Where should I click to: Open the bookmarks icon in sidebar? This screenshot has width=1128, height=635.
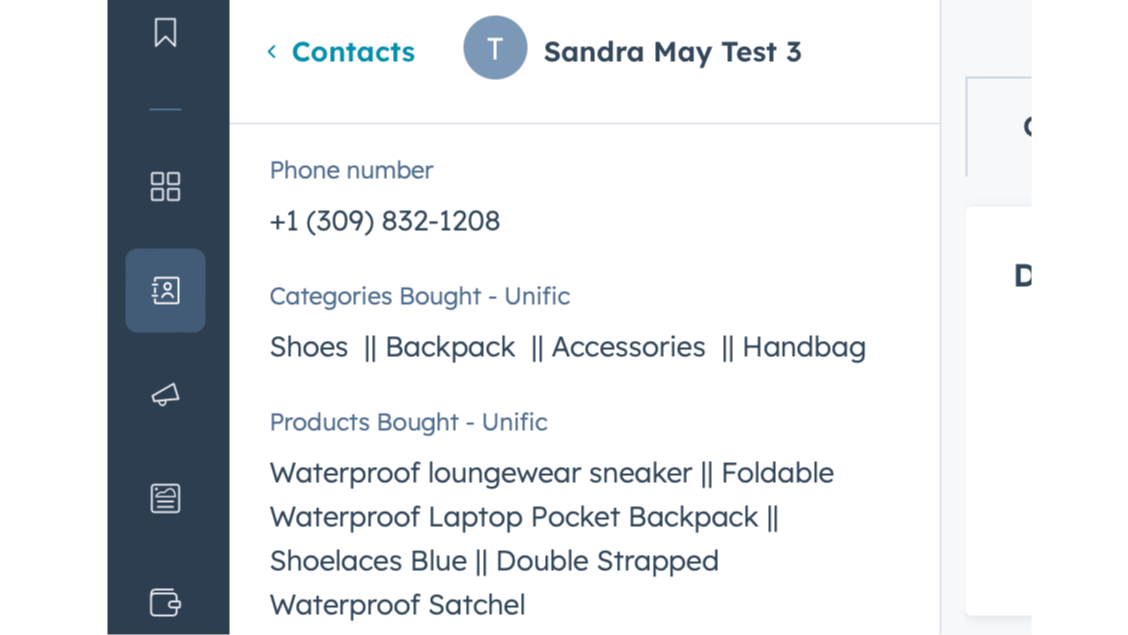coord(166,32)
